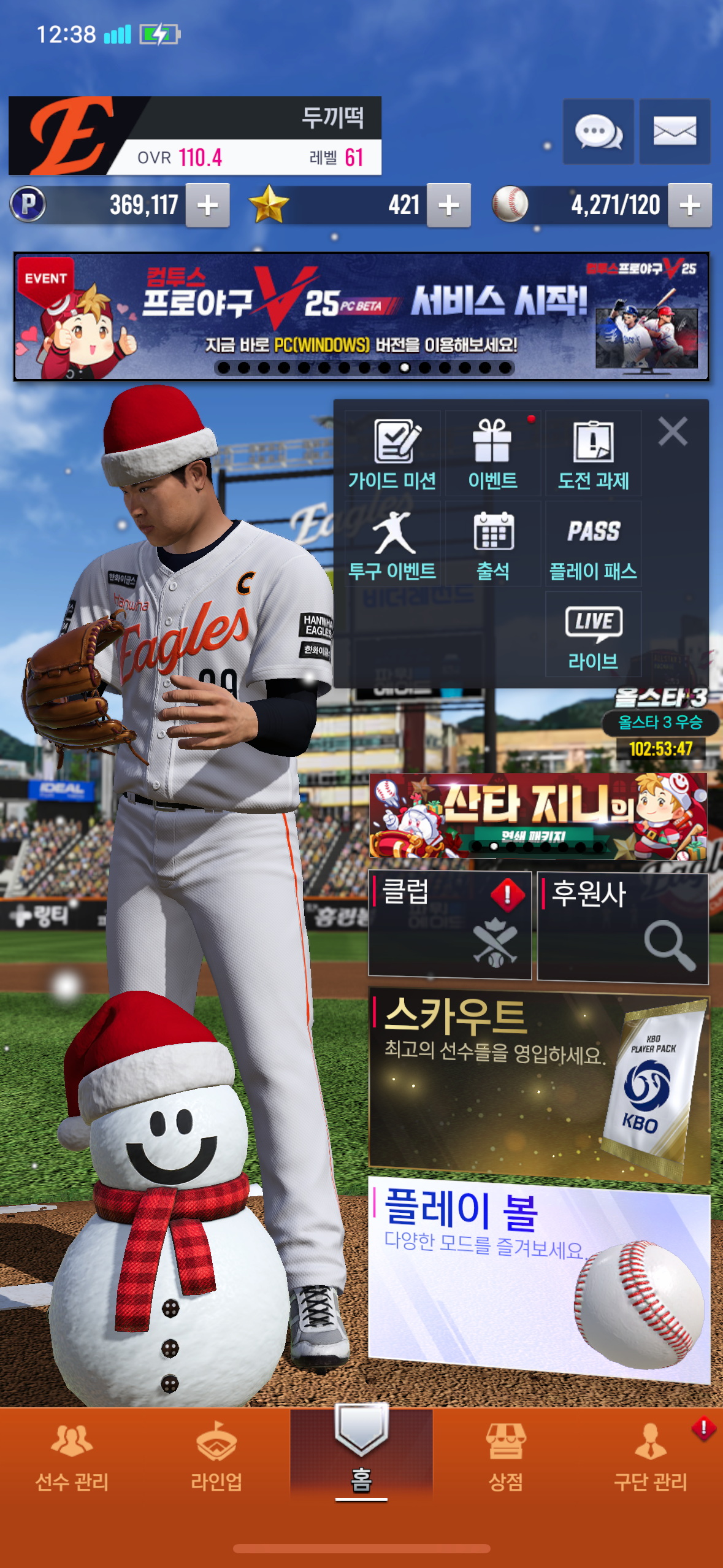The height and width of the screenshot is (1568, 723).
Task: Open the 클럽 card
Action: (449, 924)
